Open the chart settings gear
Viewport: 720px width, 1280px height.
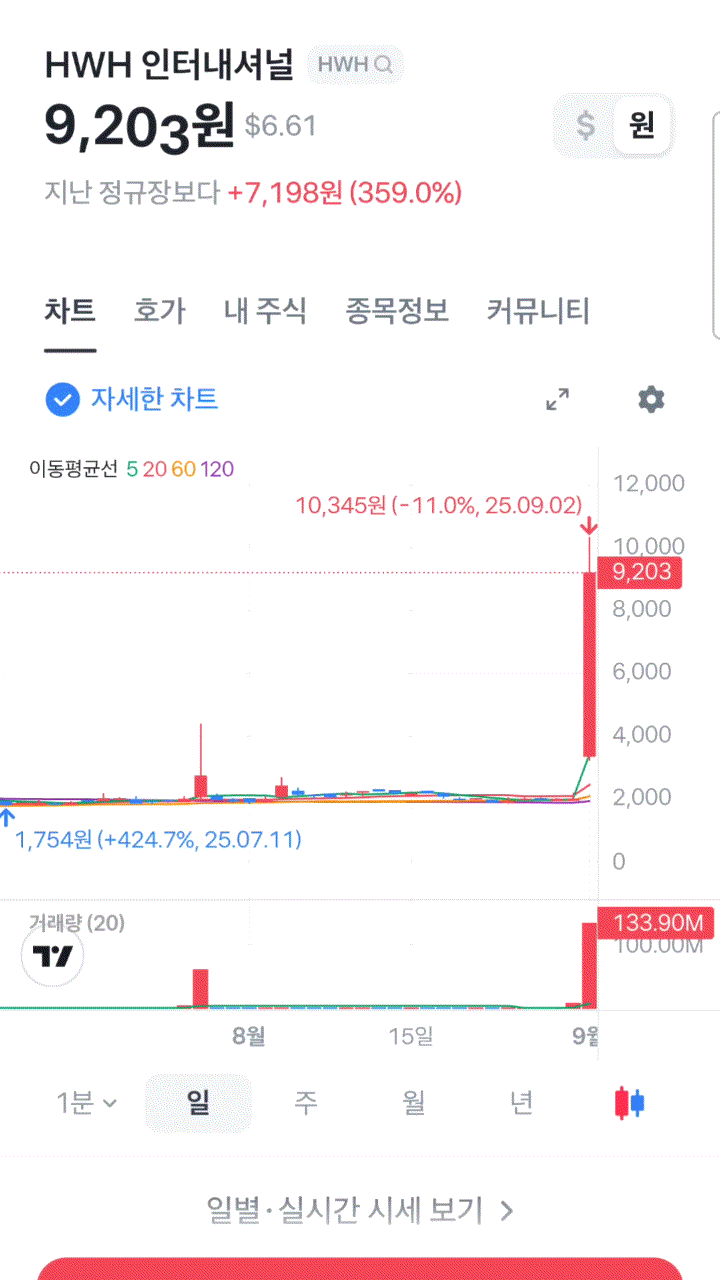pyautogui.click(x=650, y=398)
